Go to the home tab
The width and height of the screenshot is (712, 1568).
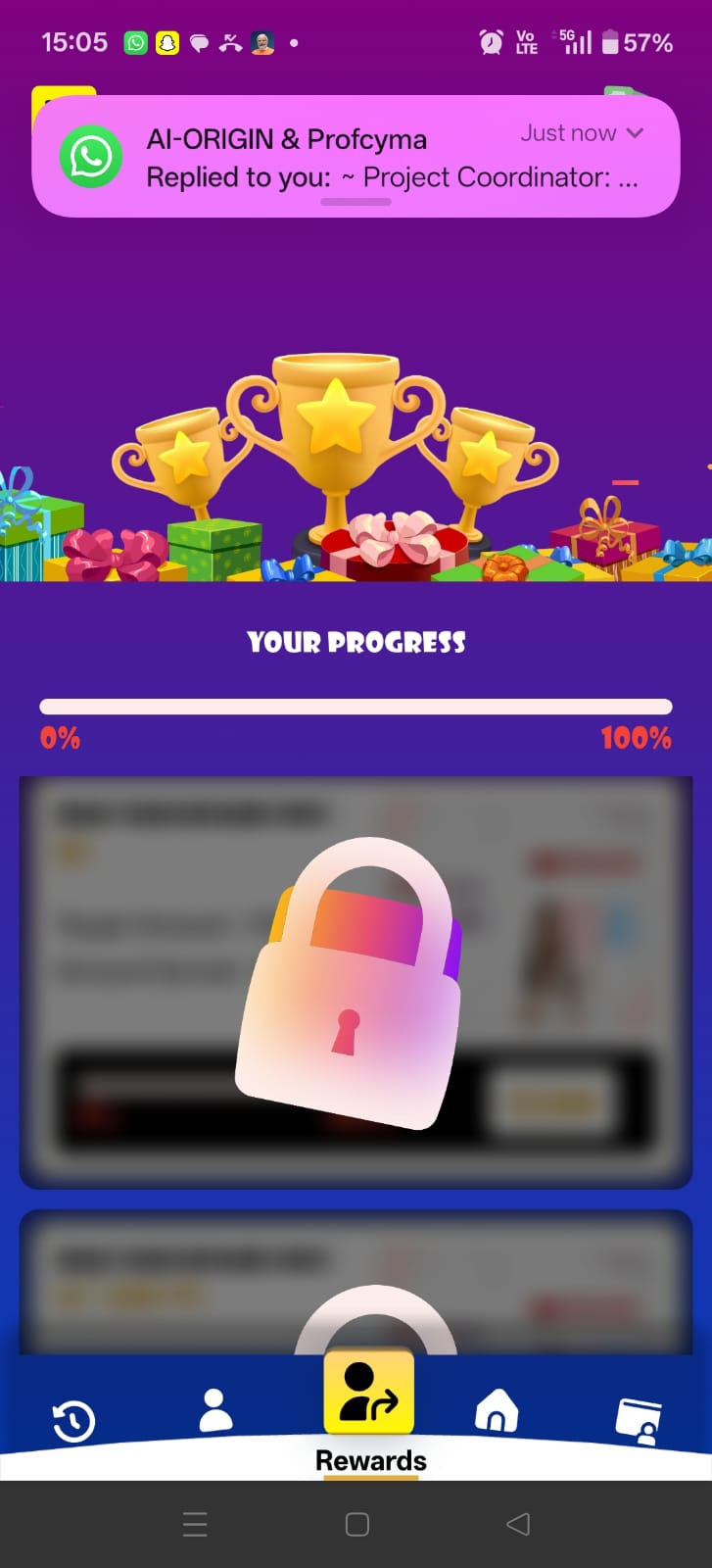(x=497, y=1411)
